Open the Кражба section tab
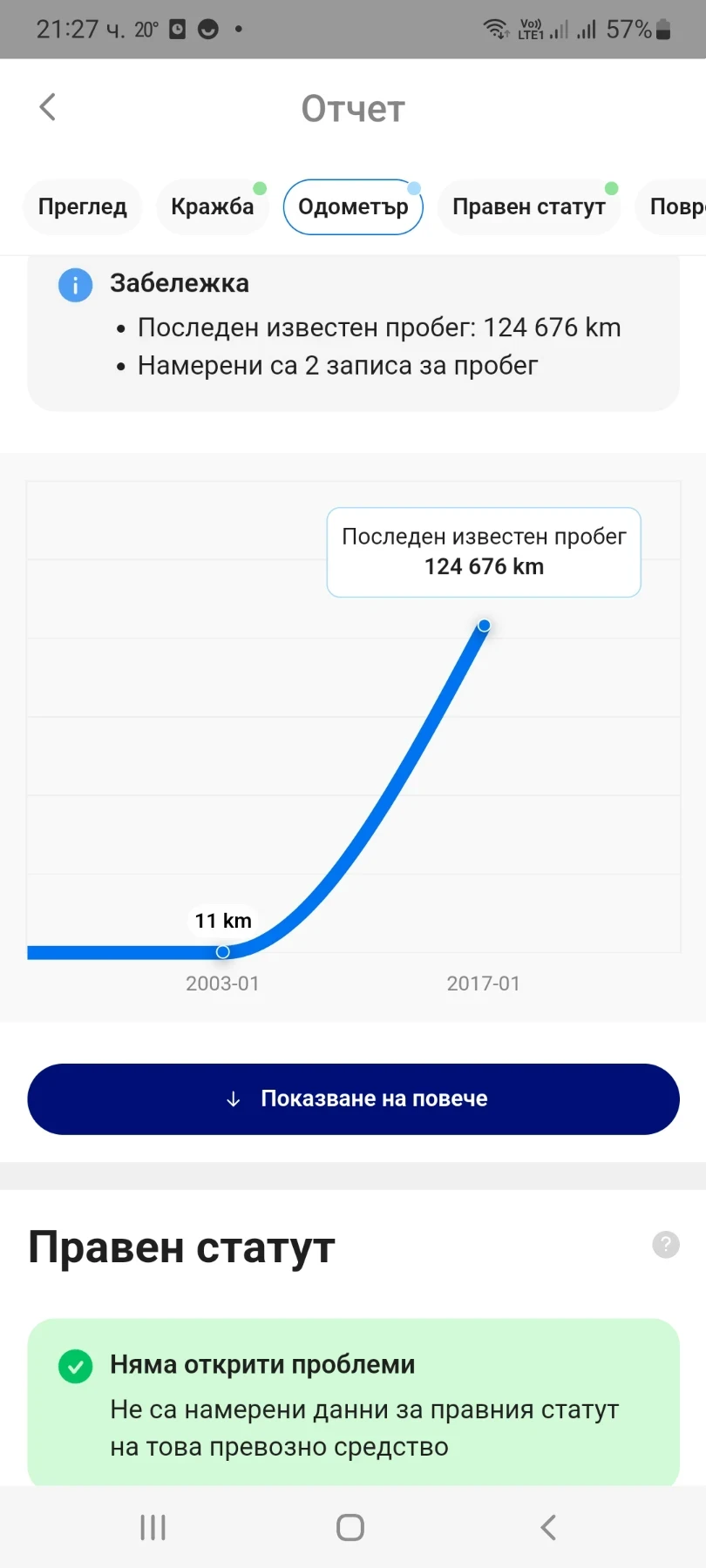This screenshot has width=706, height=1568. [213, 207]
